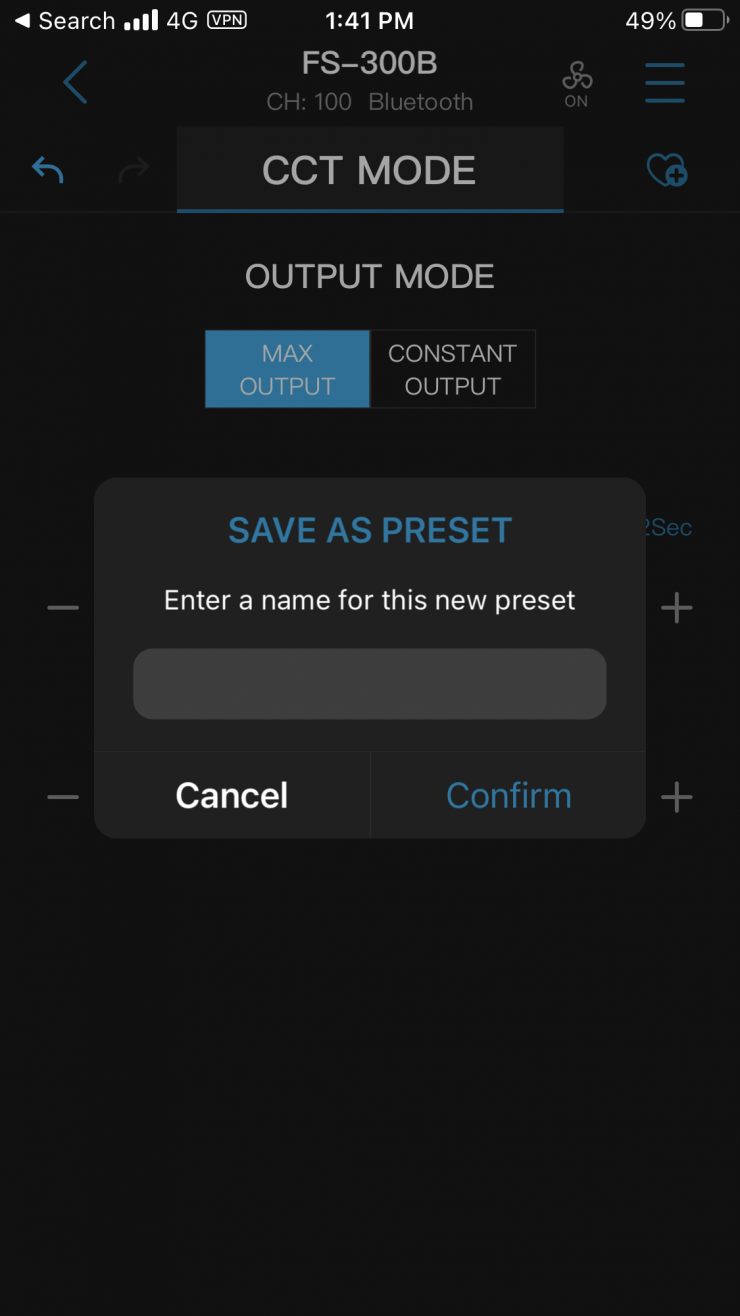The width and height of the screenshot is (740, 1316).
Task: Switch to CONSTANT OUTPUT mode
Action: pyautogui.click(x=452, y=369)
